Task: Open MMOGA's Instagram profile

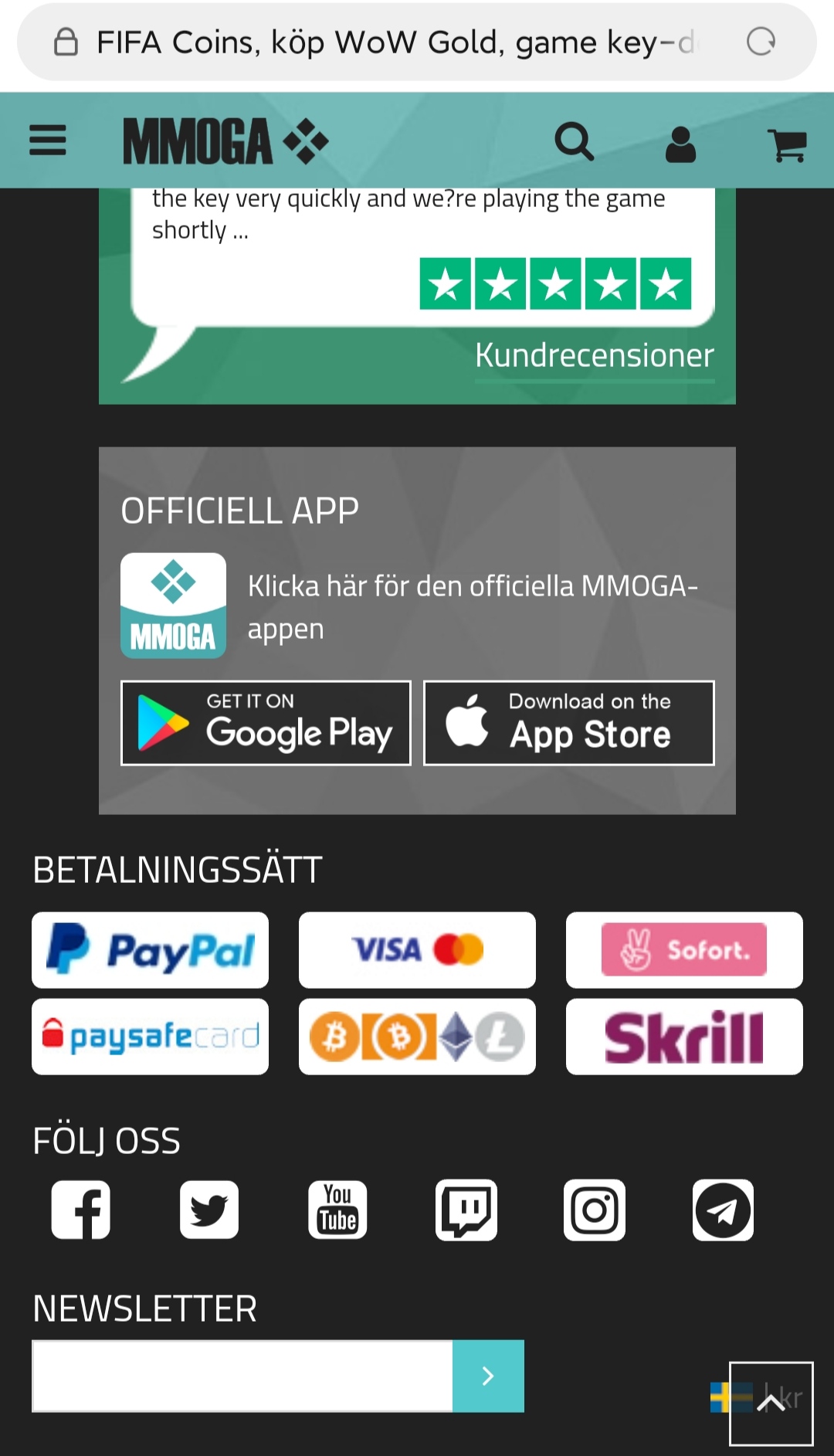Action: coord(594,1210)
